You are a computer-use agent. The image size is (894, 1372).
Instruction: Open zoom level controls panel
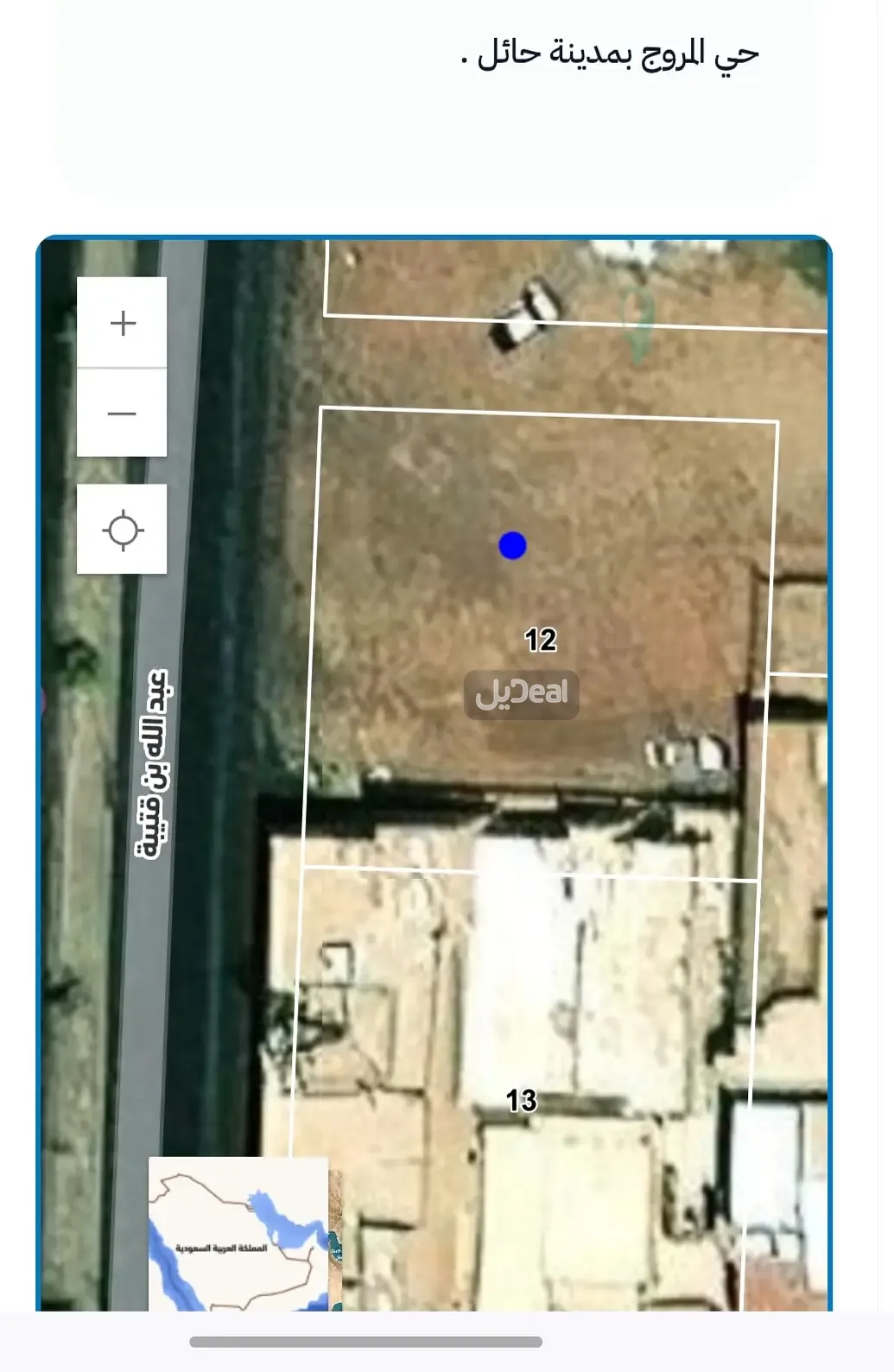click(122, 367)
